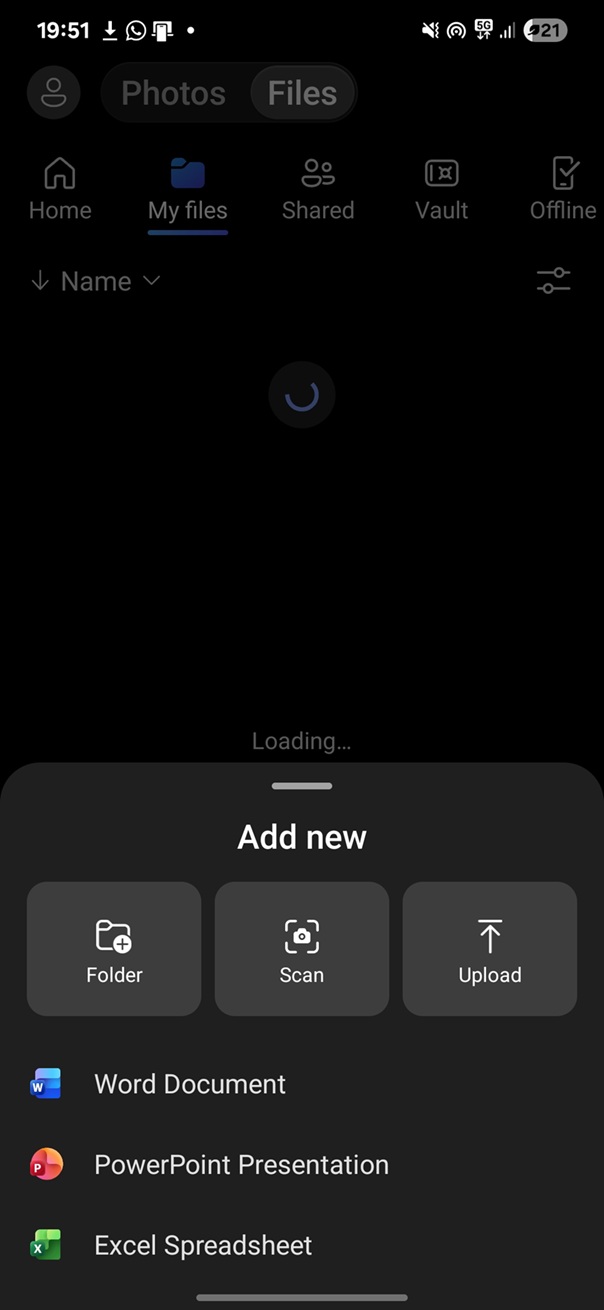Open the Shared tab

click(x=318, y=189)
